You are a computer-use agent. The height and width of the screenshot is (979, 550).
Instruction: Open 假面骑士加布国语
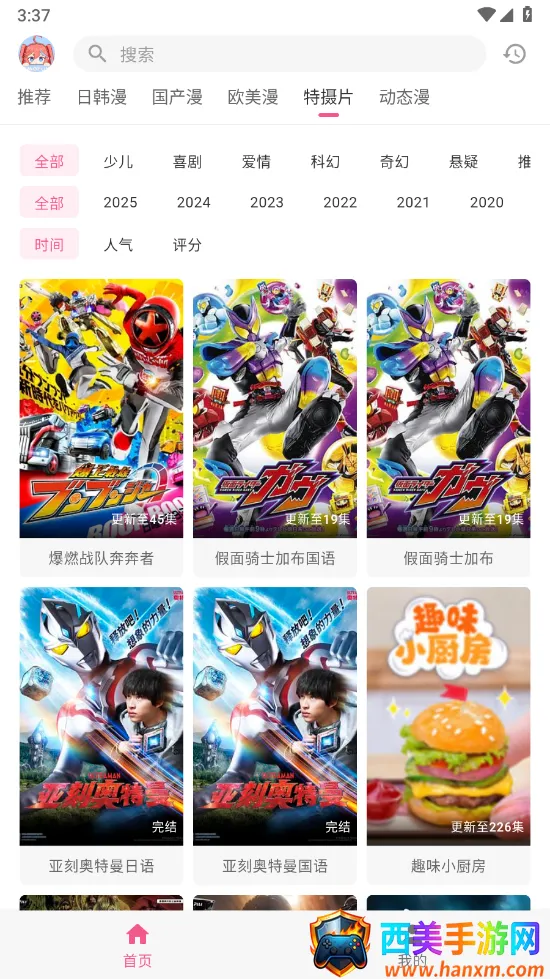[x=275, y=428]
